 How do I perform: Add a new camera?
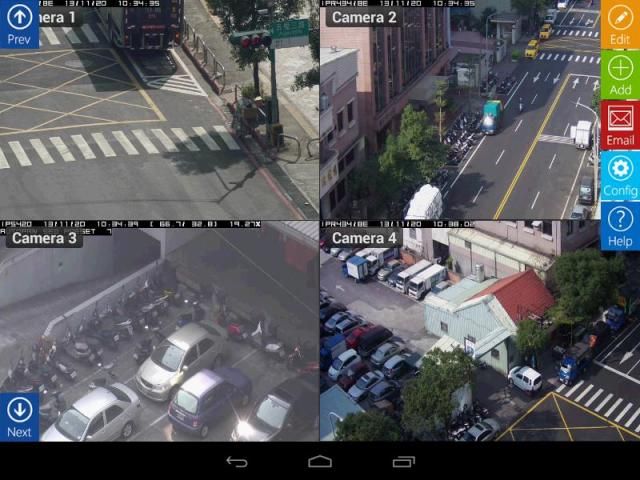(x=620, y=75)
